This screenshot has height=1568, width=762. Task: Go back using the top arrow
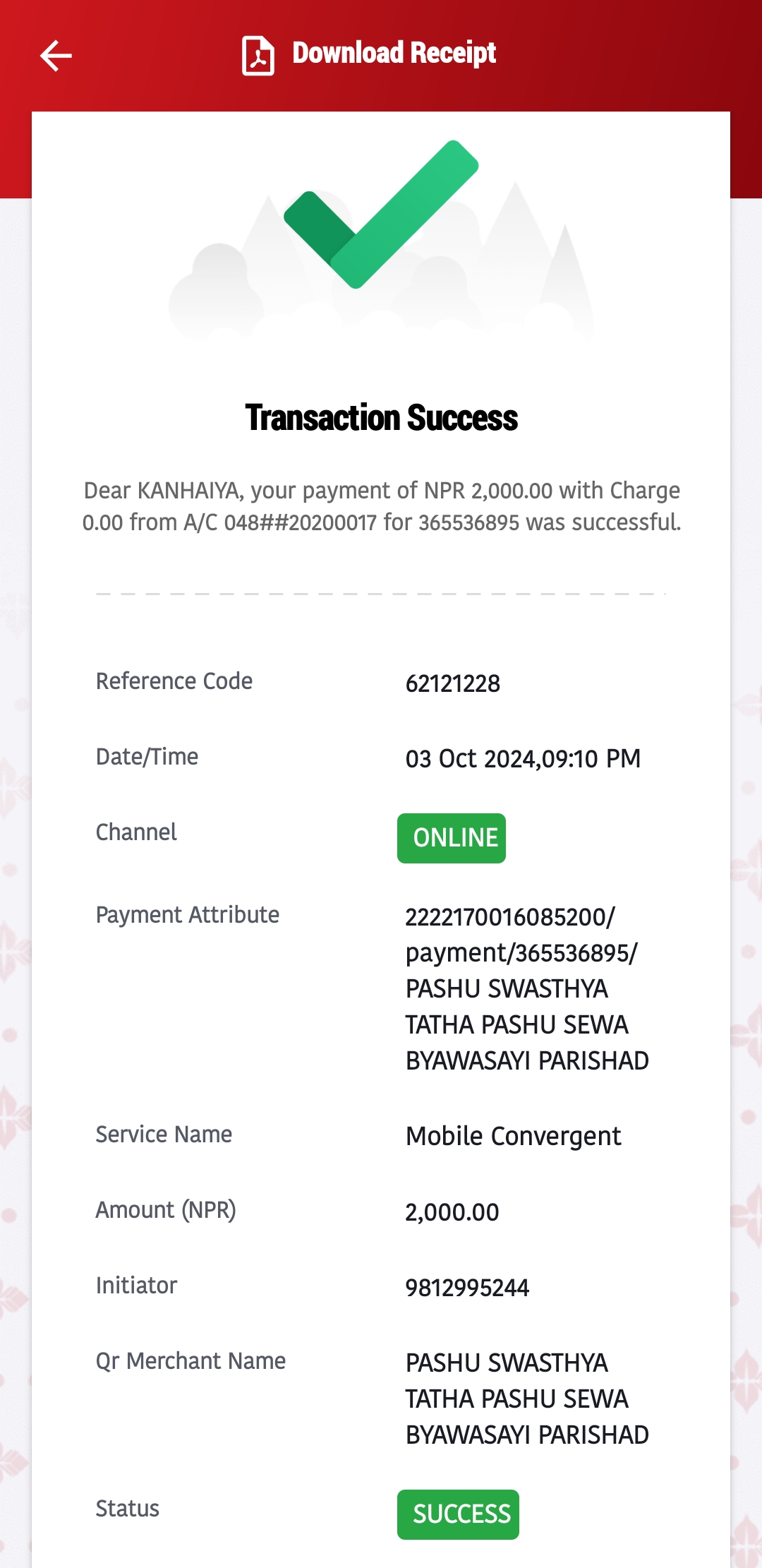click(56, 56)
